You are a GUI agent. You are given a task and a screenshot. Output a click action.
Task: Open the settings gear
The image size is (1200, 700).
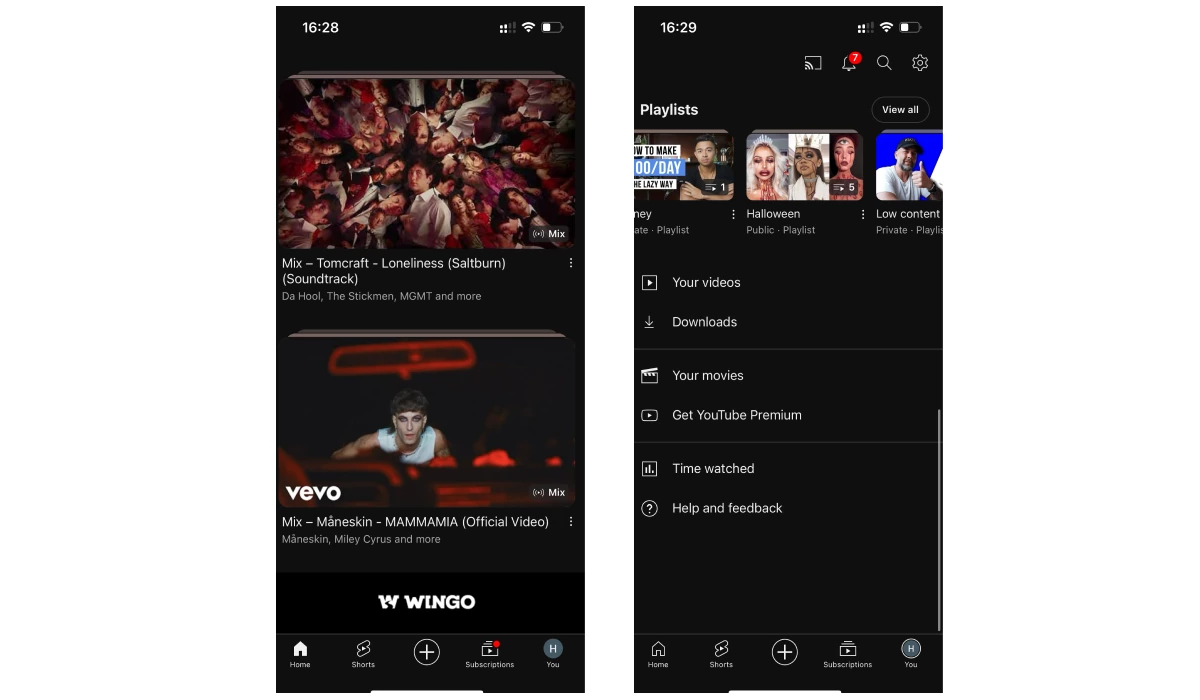pyautogui.click(x=920, y=63)
